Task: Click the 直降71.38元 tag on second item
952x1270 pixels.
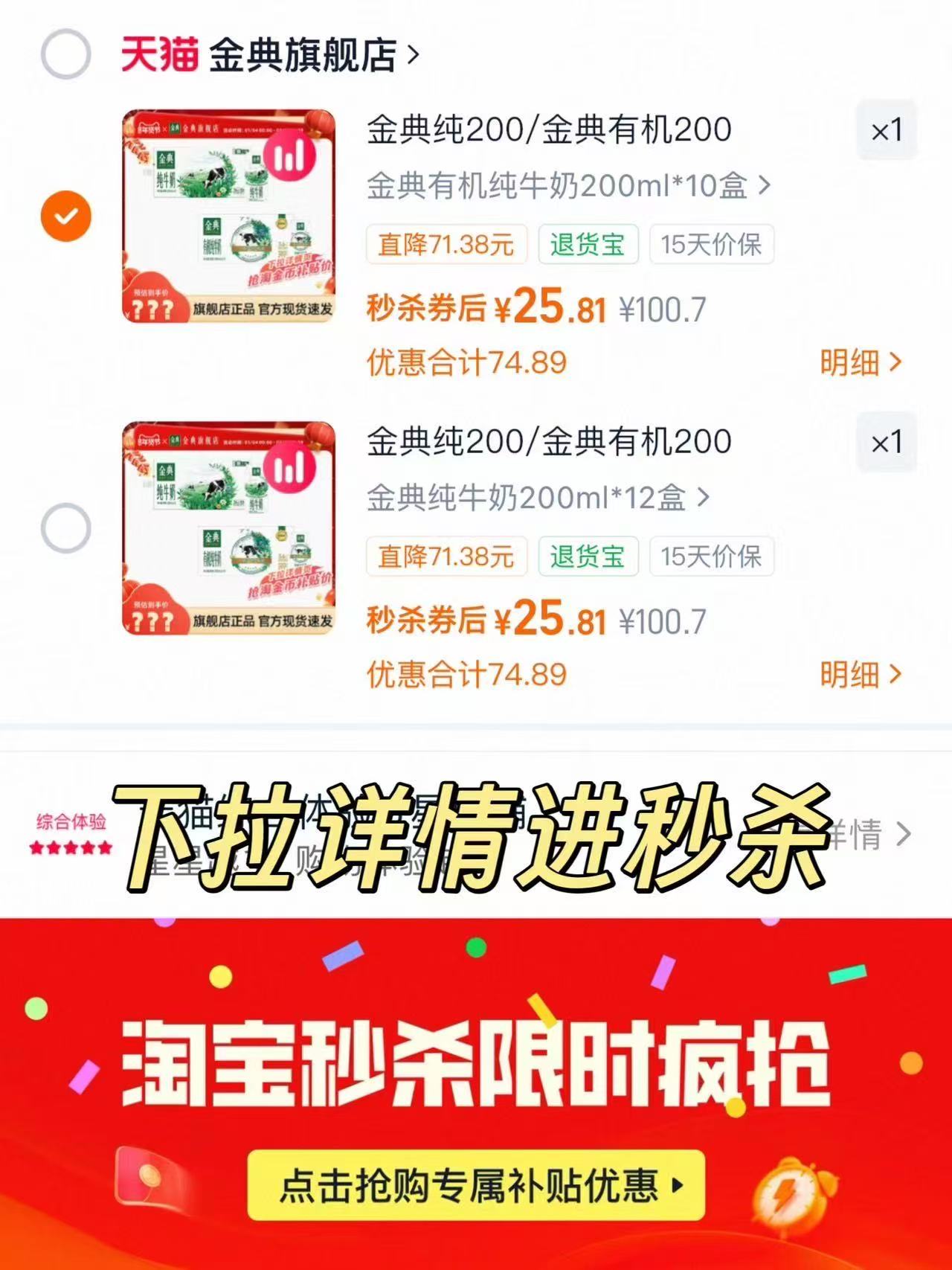Action: pos(445,556)
